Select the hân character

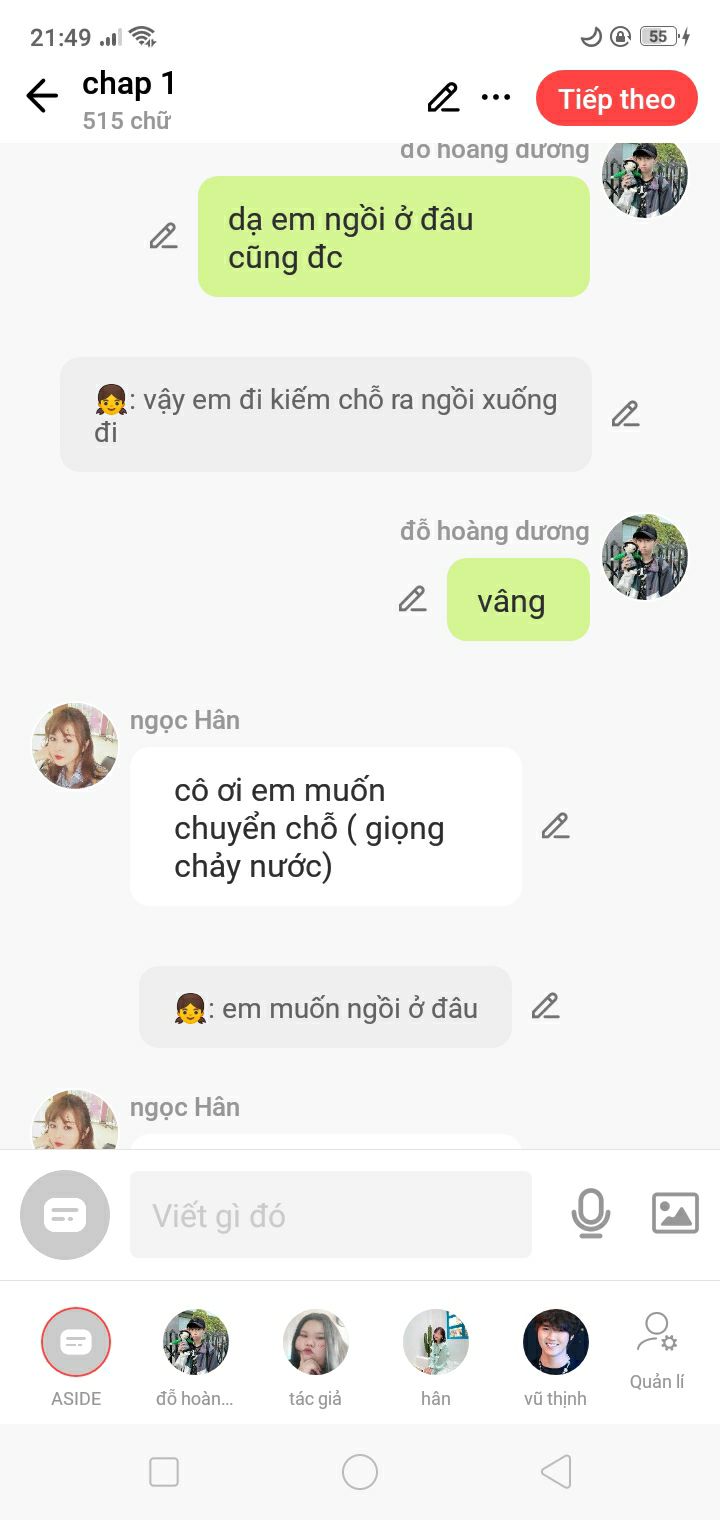tap(436, 1342)
